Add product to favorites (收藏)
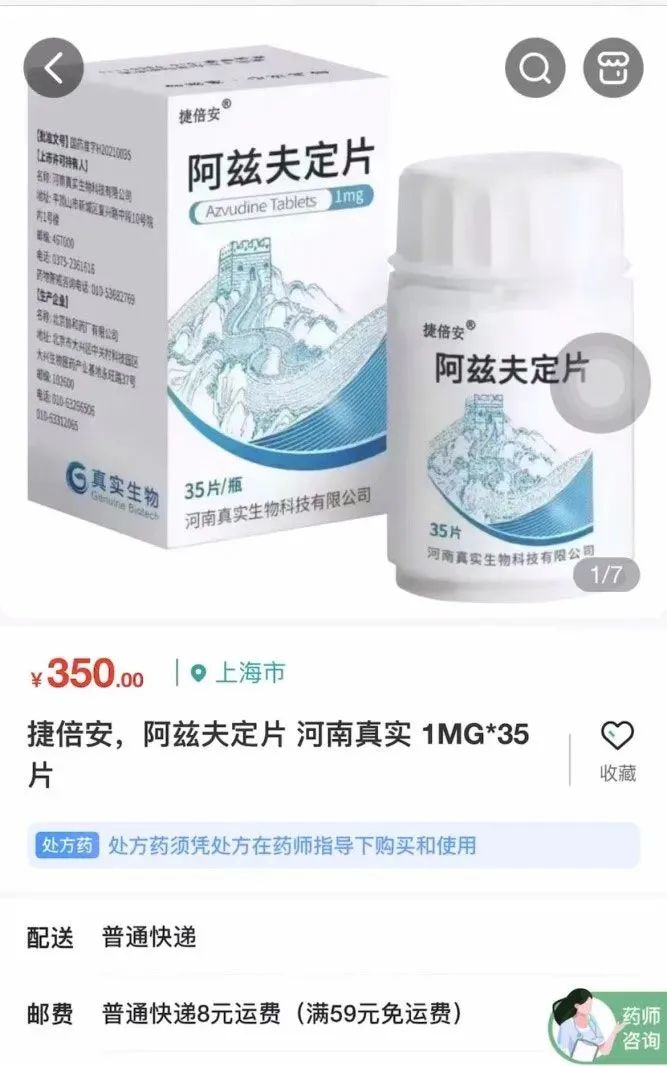Screen dimensions: 667x1066 coord(617,750)
